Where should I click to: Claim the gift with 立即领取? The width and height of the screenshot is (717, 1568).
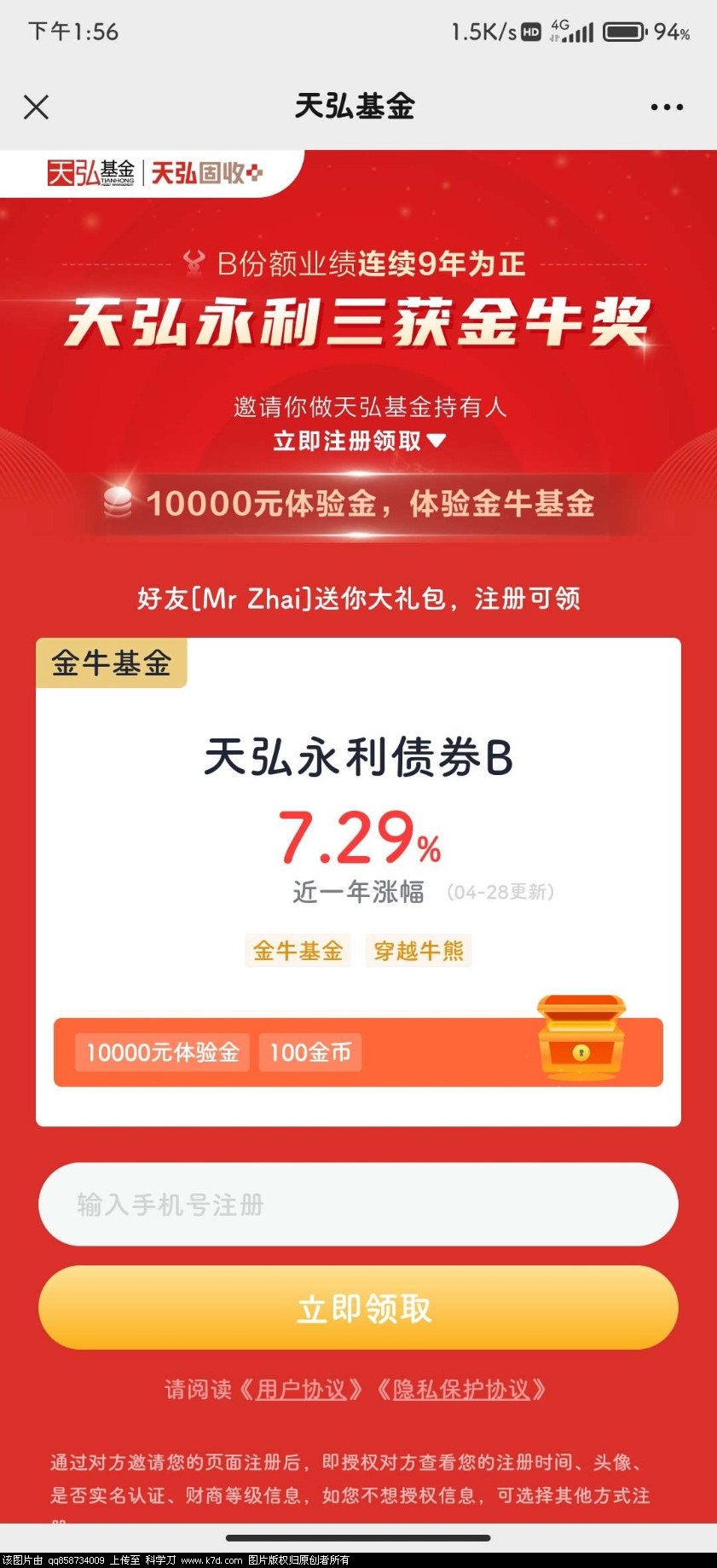pyautogui.click(x=358, y=1308)
